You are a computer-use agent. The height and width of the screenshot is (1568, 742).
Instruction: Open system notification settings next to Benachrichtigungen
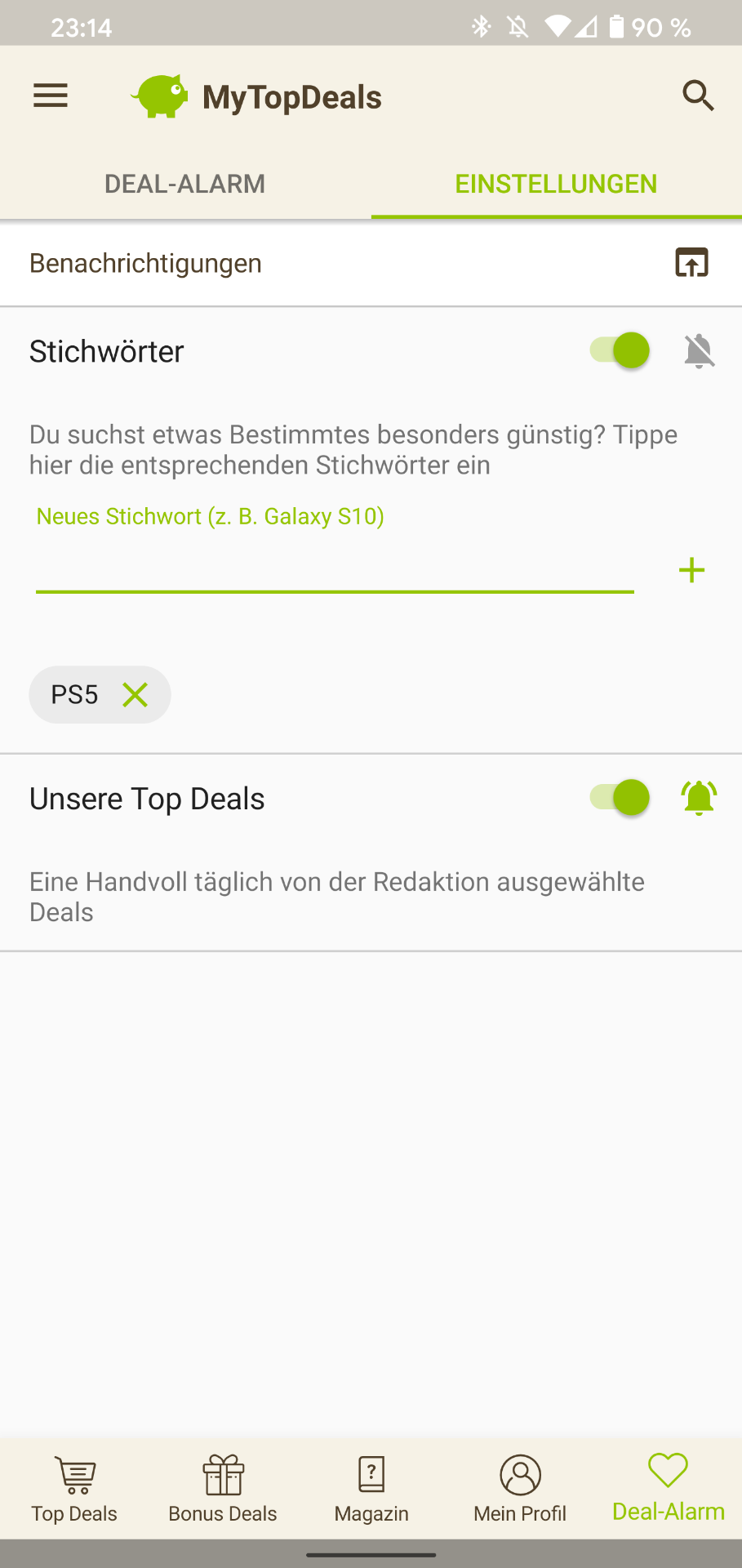point(691,263)
